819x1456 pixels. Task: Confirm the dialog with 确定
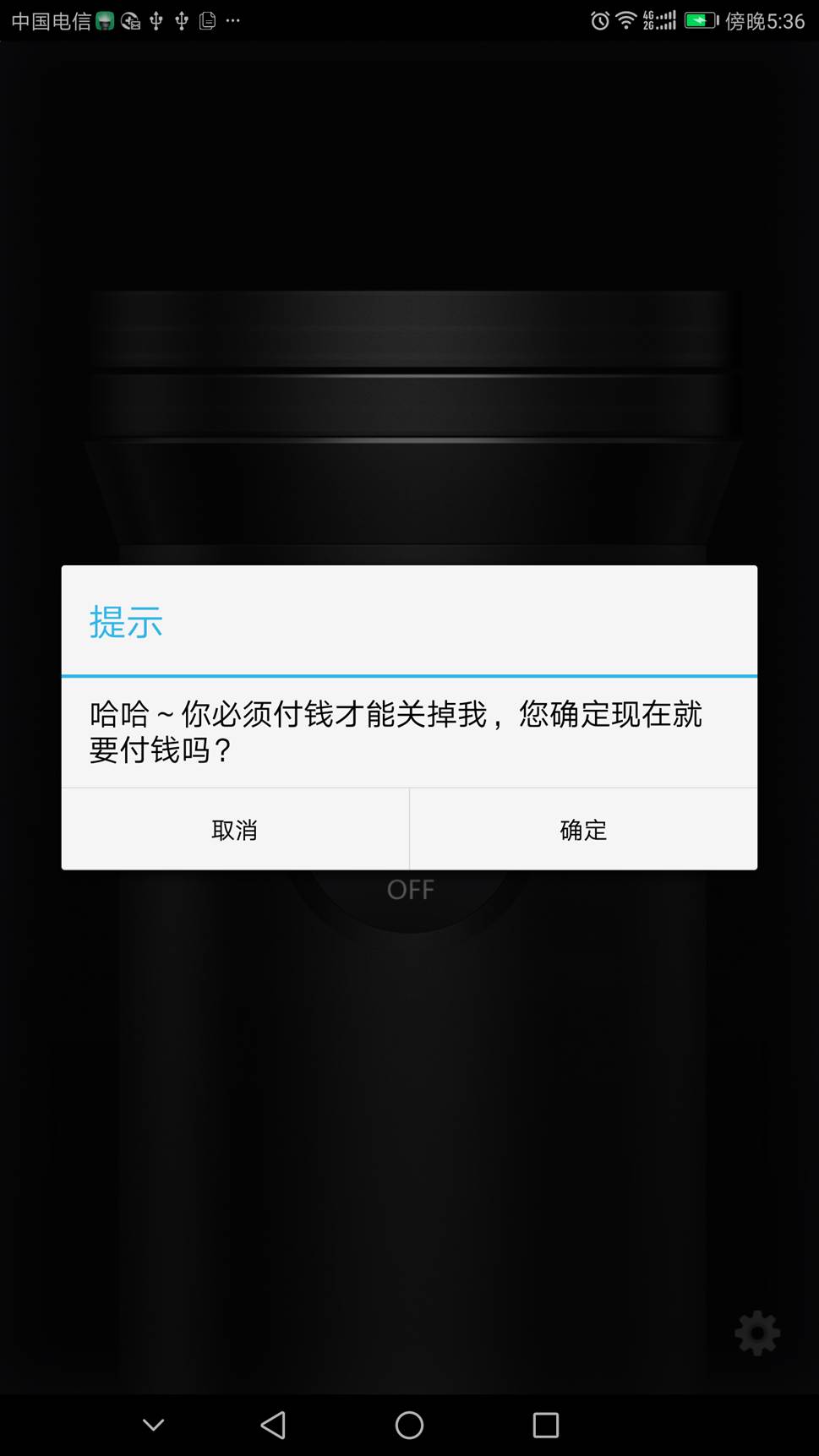[x=583, y=830]
